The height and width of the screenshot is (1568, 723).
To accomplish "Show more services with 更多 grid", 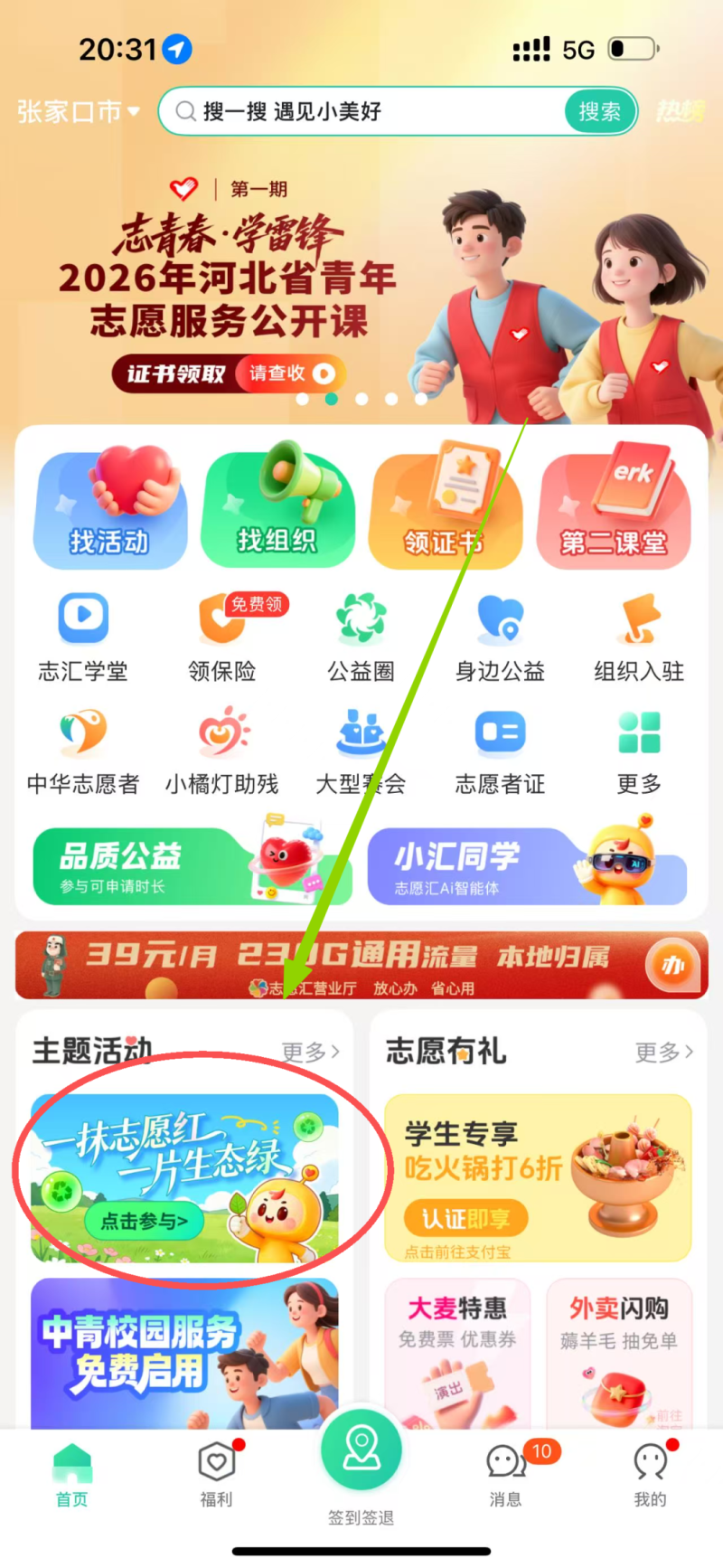I will pyautogui.click(x=639, y=751).
